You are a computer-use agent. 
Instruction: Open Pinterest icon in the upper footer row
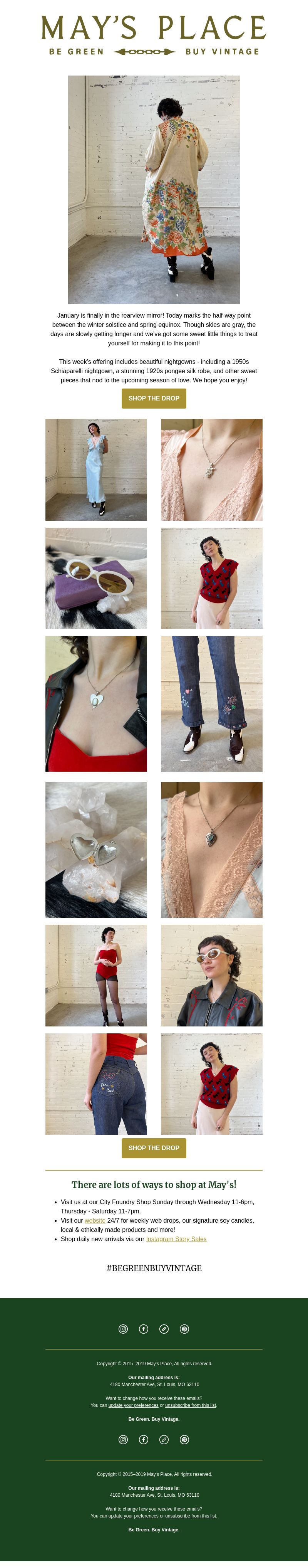point(185,1329)
